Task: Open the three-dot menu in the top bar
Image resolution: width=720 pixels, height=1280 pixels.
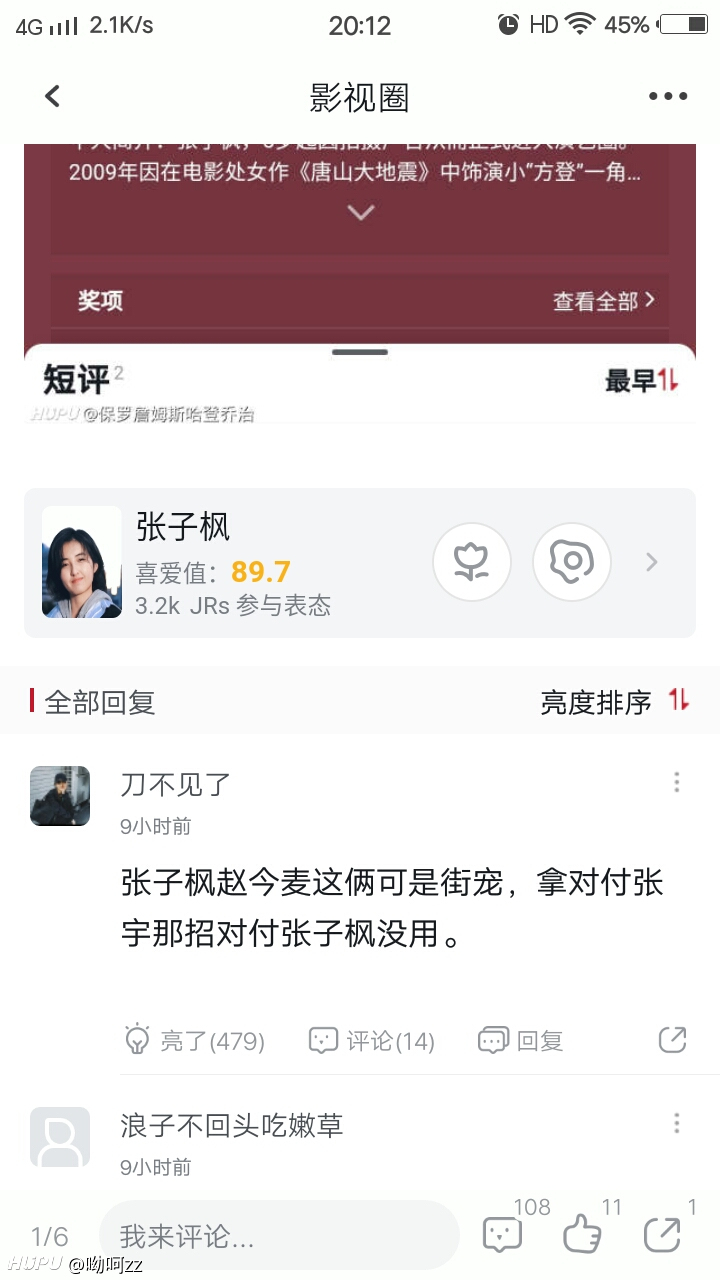Action: (667, 96)
